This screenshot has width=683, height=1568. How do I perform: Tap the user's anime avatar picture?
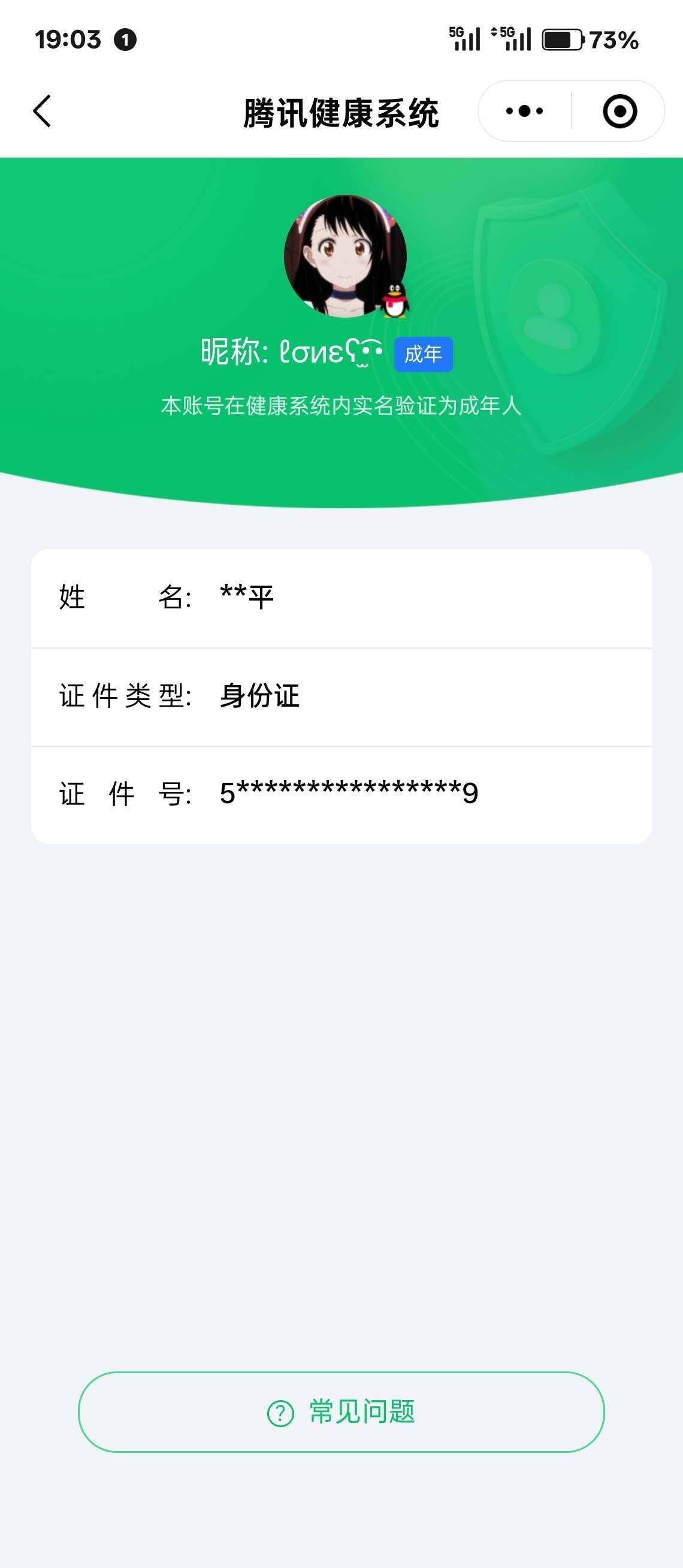coord(345,257)
